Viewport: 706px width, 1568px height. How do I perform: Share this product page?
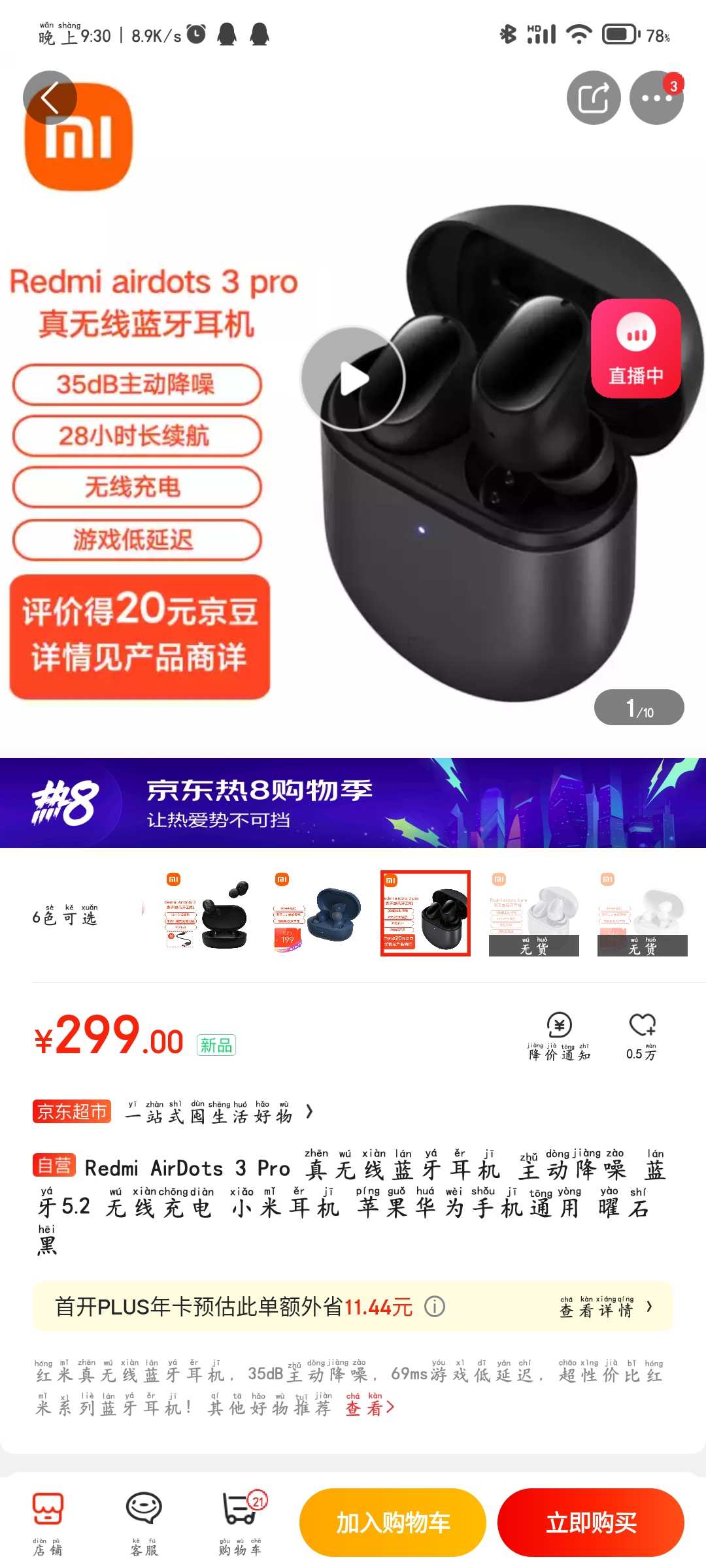tap(593, 98)
